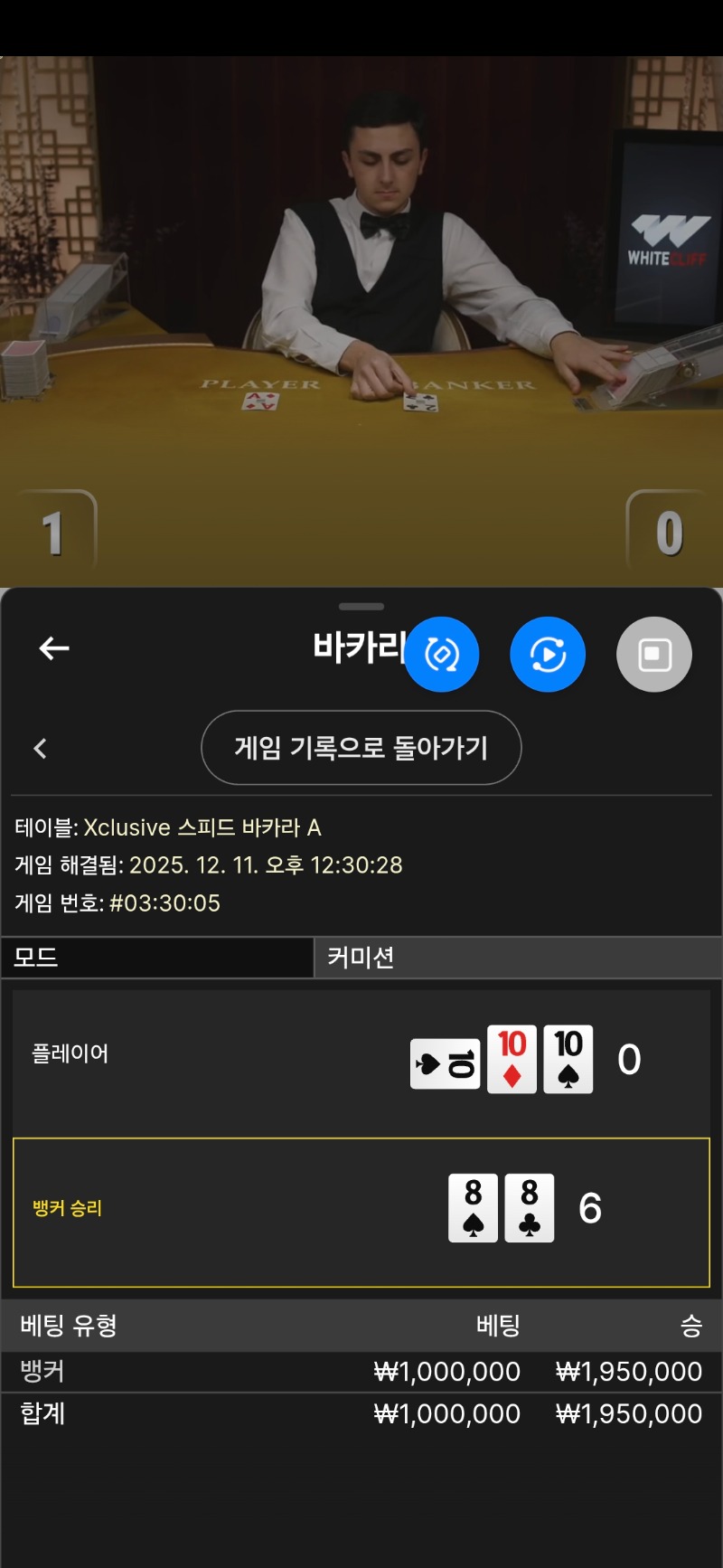Tap the back arrow beside 바카라 title

(54, 648)
